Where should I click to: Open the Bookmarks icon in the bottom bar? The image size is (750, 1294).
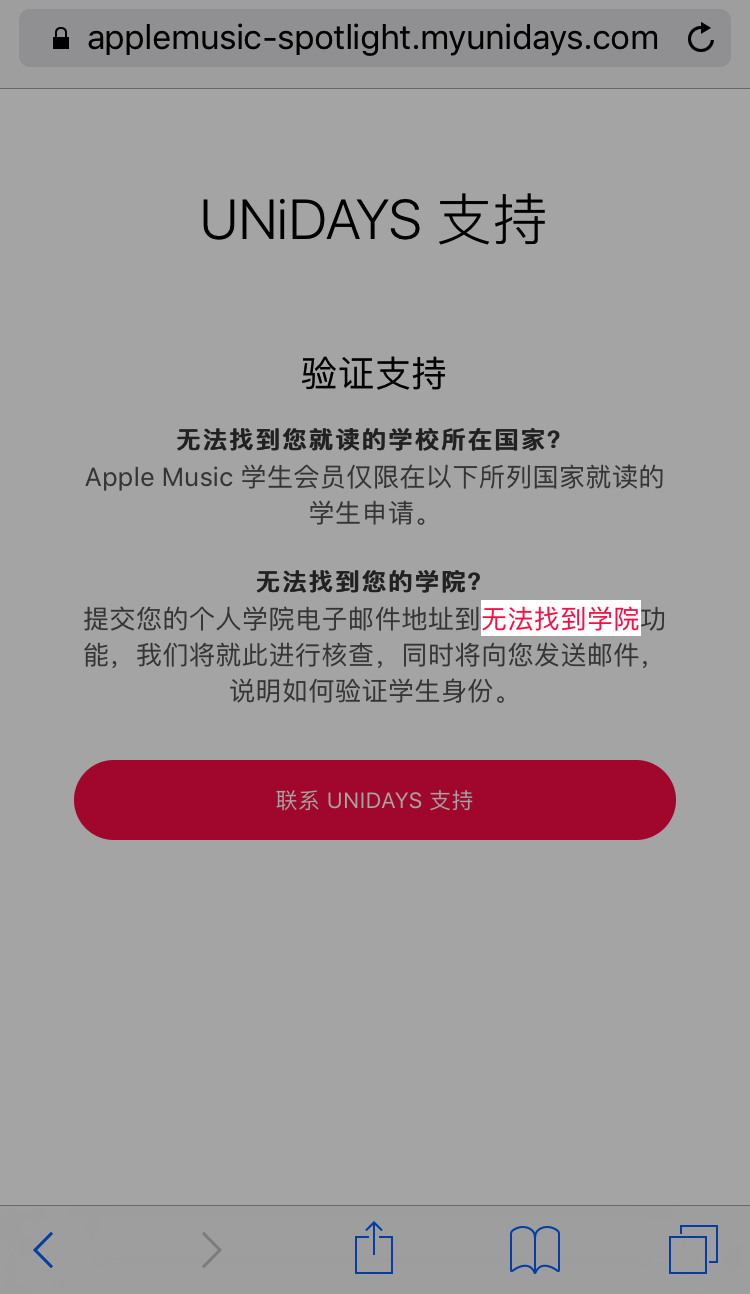tap(534, 1249)
